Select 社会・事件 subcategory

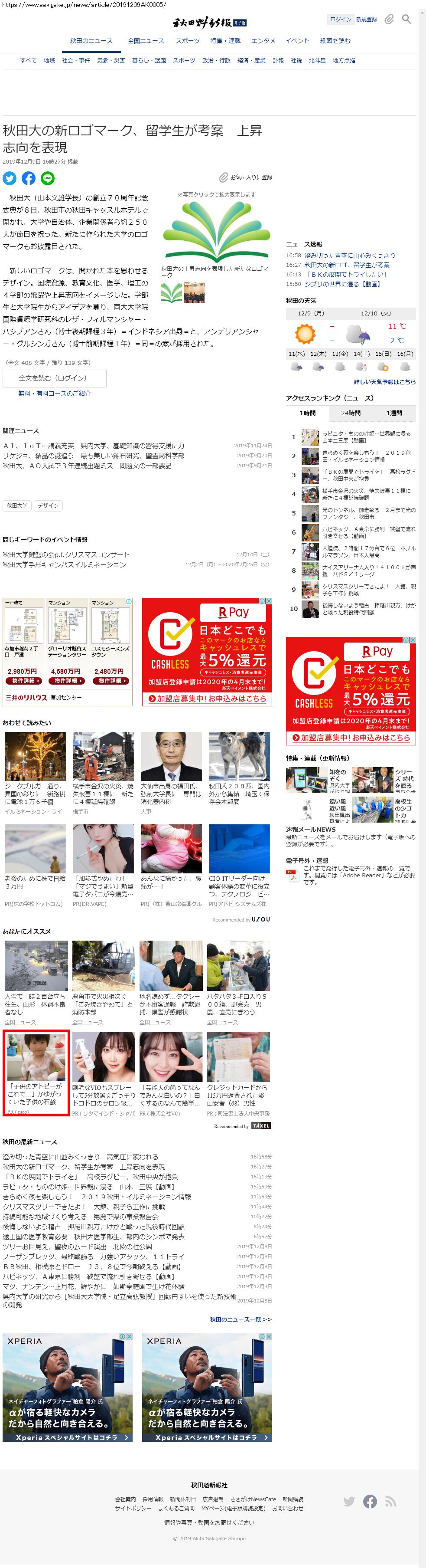76,60
